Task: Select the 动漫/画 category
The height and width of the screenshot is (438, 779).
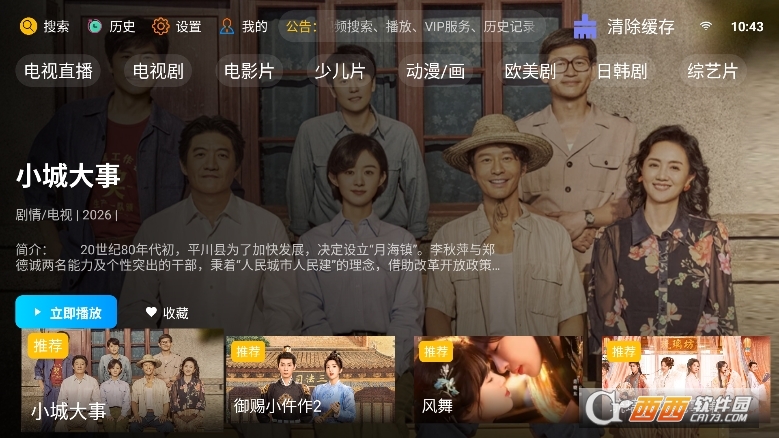Action: (435, 71)
